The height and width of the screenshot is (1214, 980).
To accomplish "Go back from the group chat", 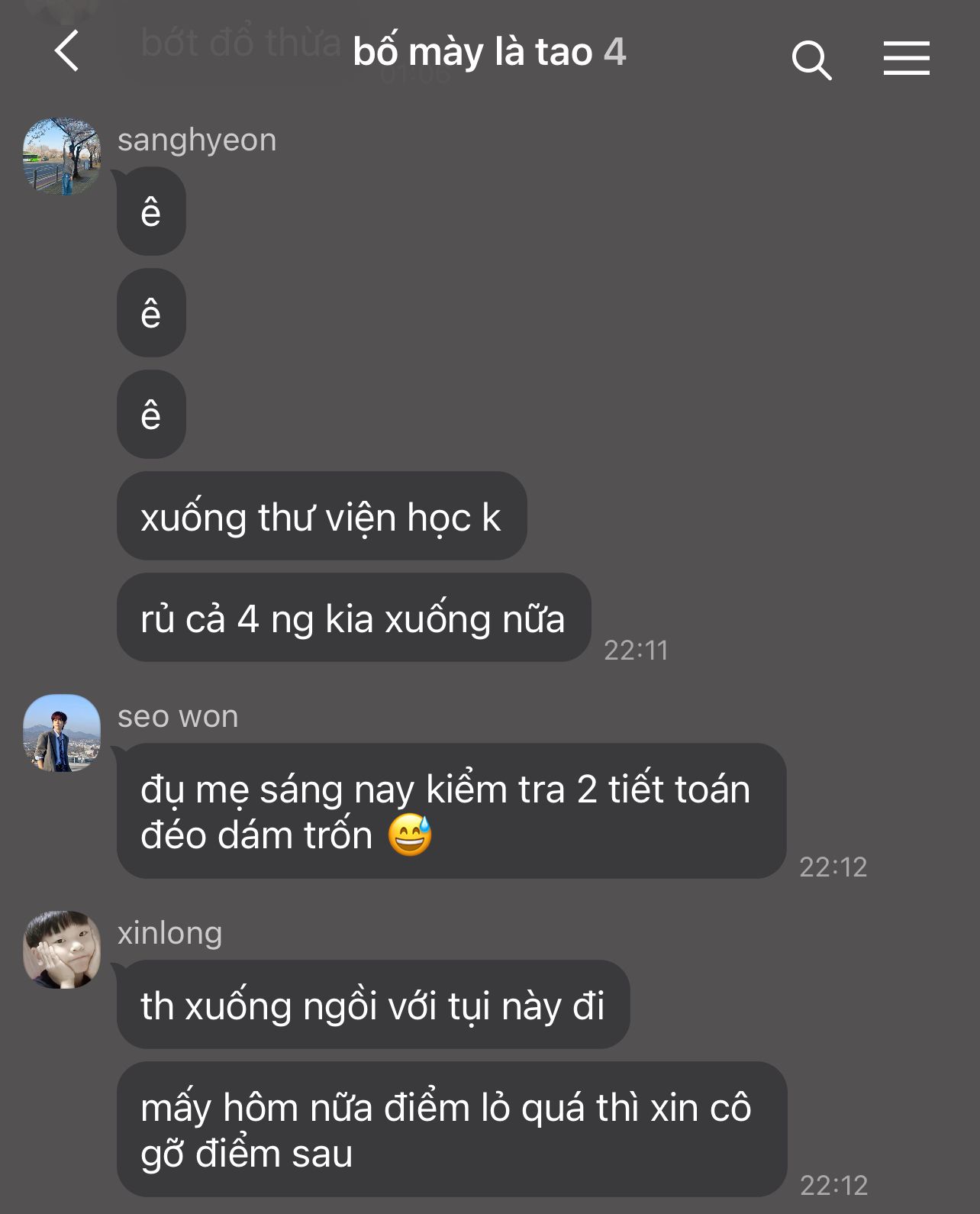I will click(67, 51).
